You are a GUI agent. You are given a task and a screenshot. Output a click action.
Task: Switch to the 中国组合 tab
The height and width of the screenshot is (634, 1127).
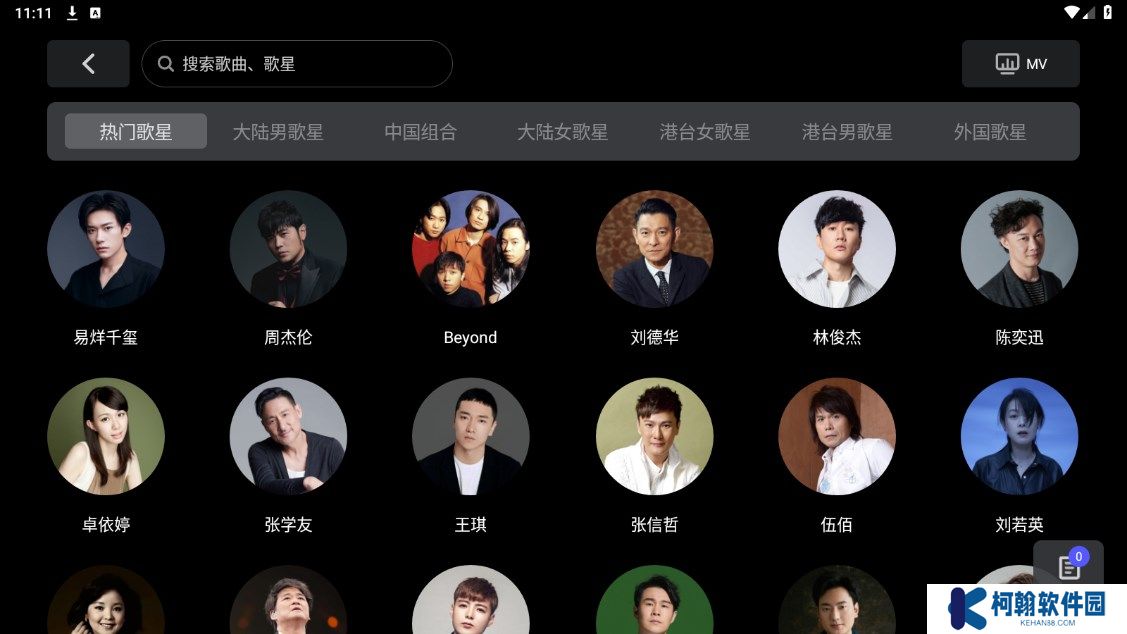pos(420,131)
